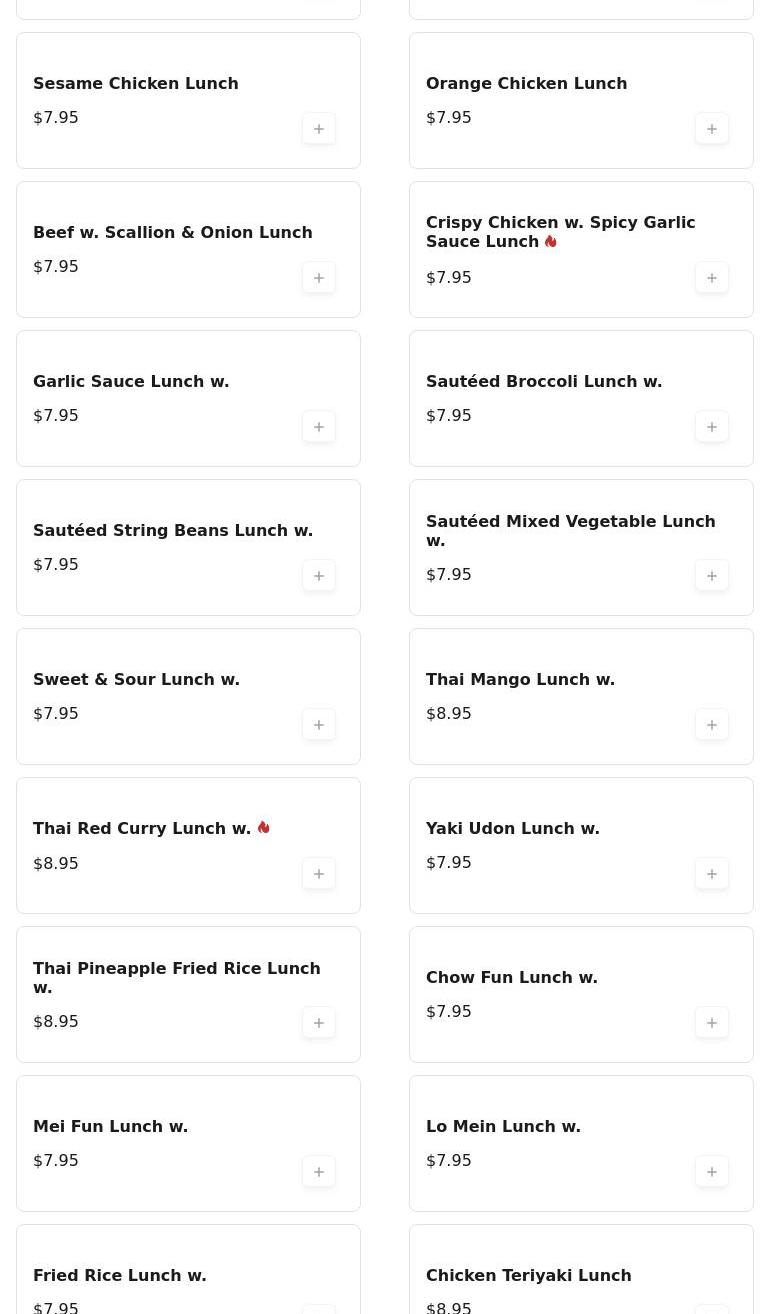
Task: Add Thai Red Curry Lunch to cart
Action: (319, 874)
